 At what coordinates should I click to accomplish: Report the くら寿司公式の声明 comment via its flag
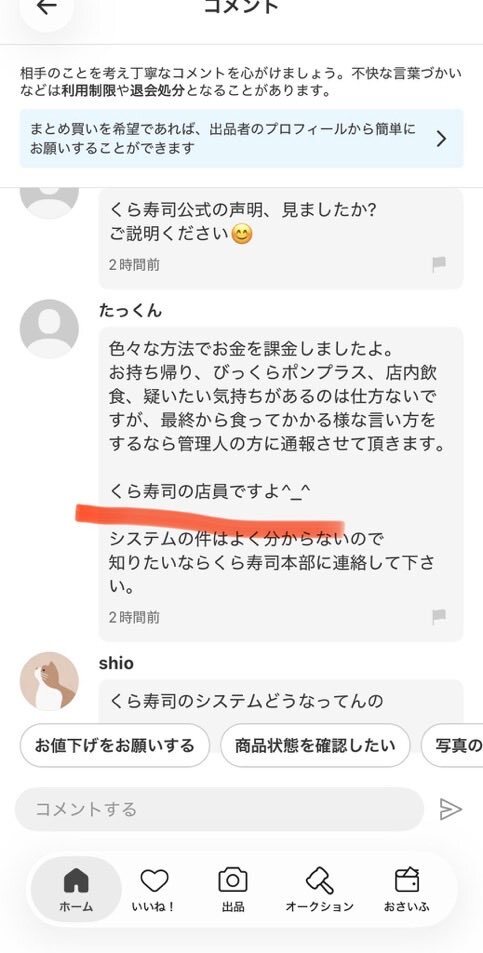point(439,264)
